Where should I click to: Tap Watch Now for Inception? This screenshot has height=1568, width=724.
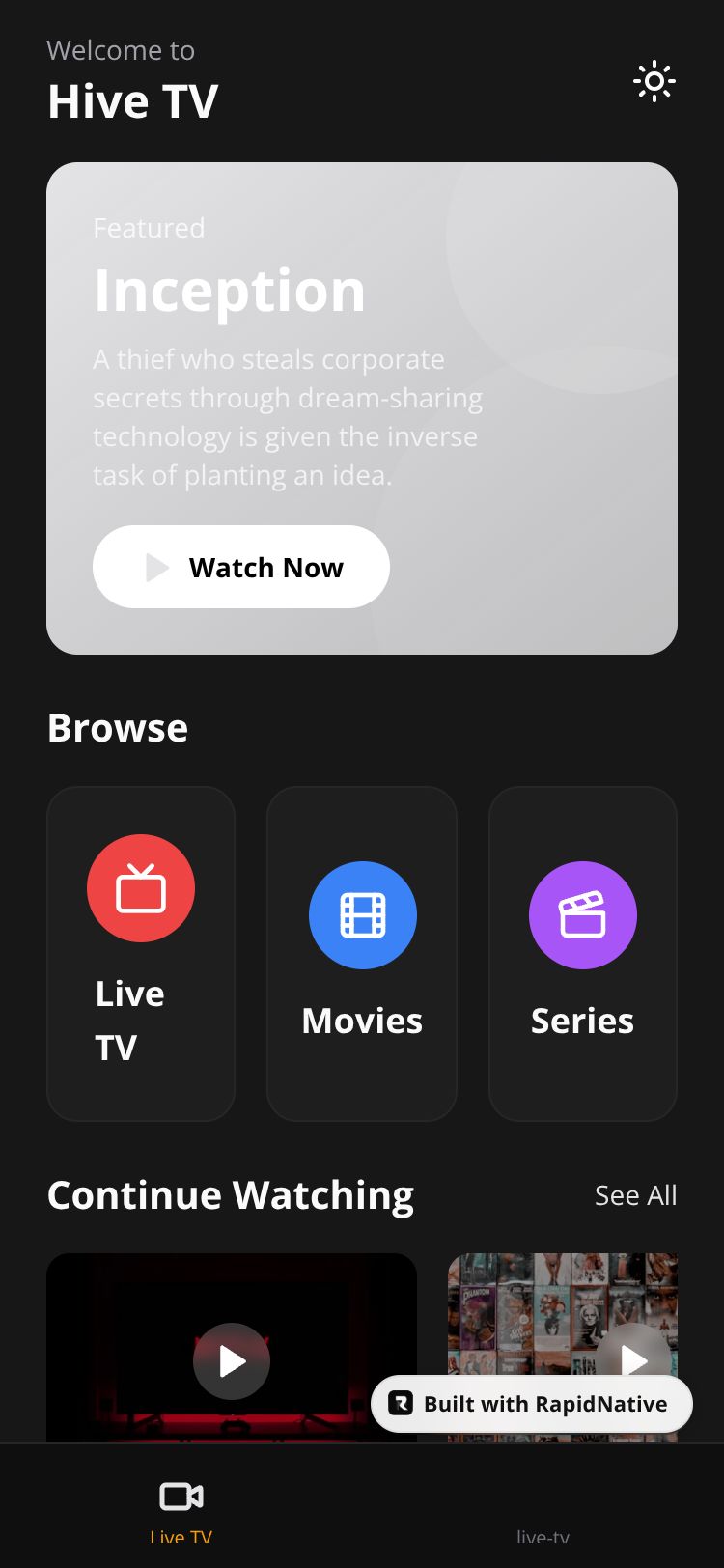pos(241,567)
